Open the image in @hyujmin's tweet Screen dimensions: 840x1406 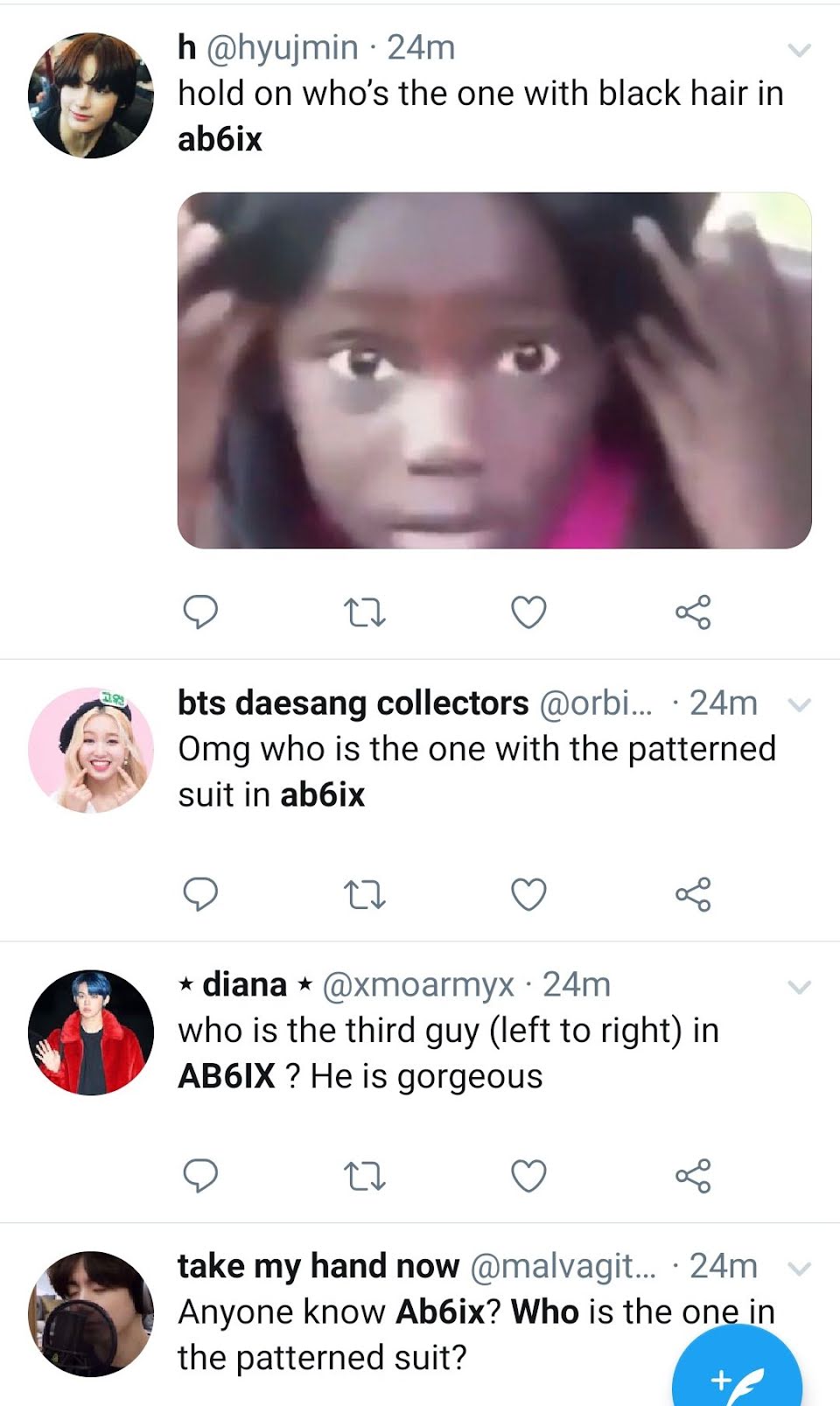pyautogui.click(x=494, y=370)
